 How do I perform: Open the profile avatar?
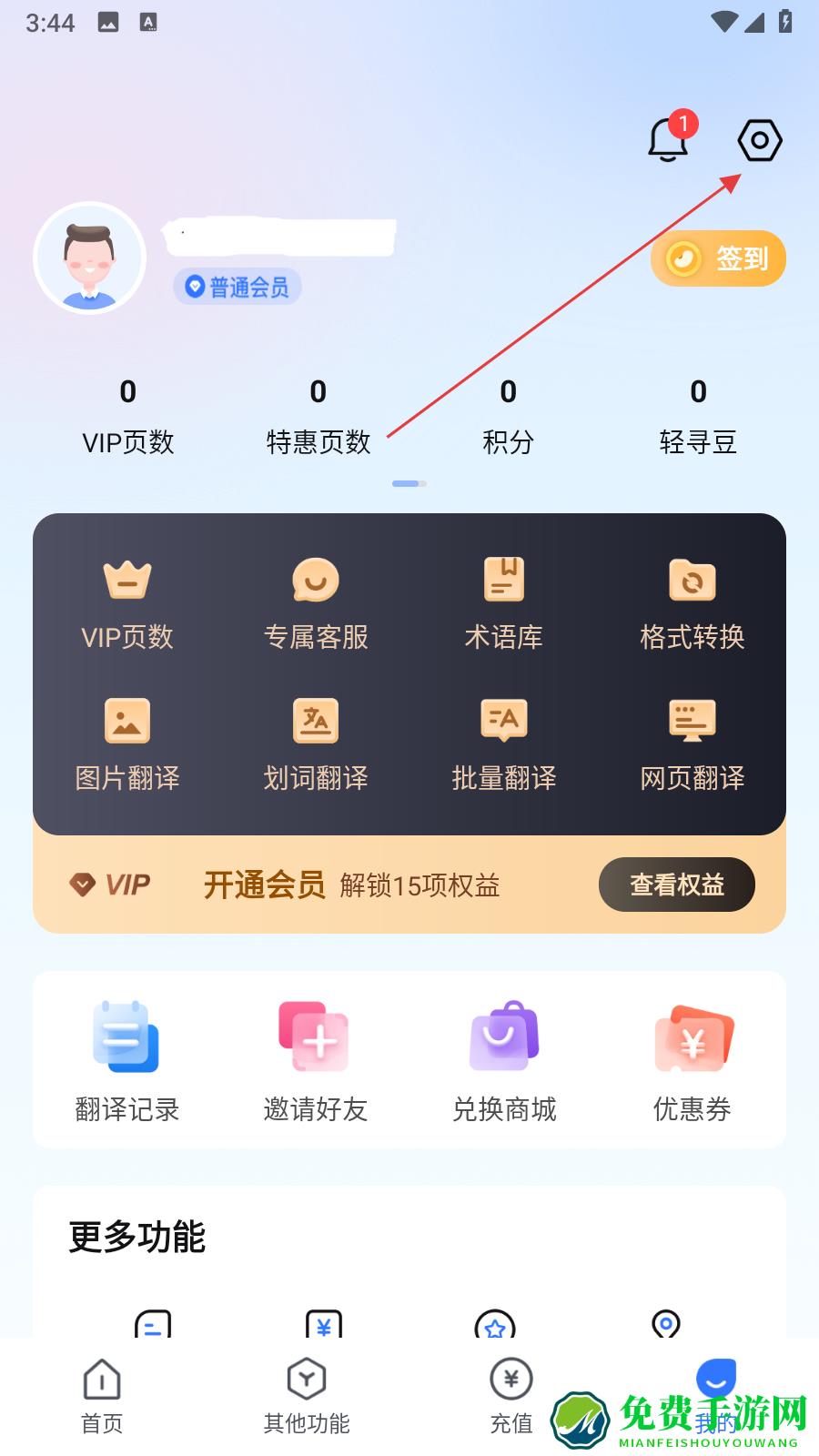click(x=89, y=258)
